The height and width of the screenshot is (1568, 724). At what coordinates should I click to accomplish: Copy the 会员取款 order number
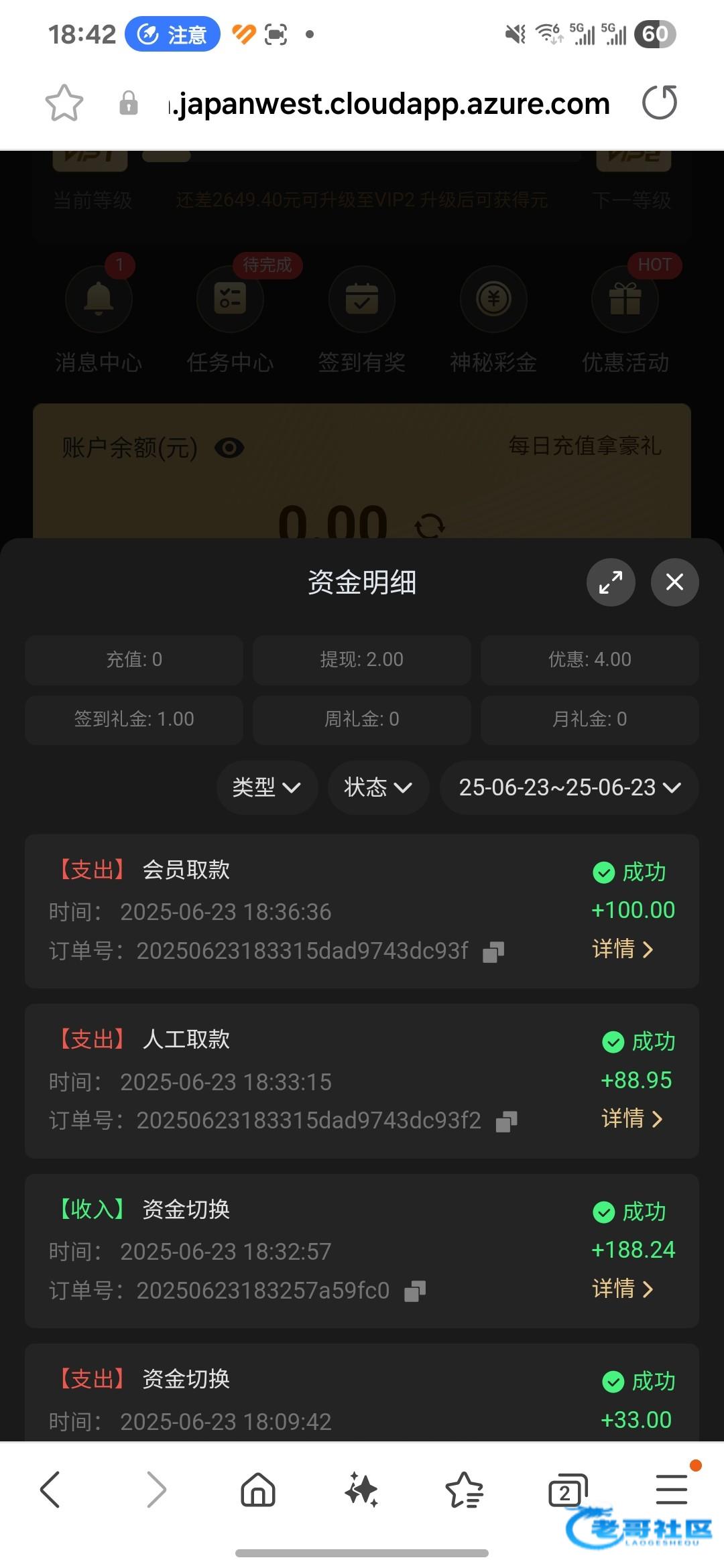tap(493, 952)
